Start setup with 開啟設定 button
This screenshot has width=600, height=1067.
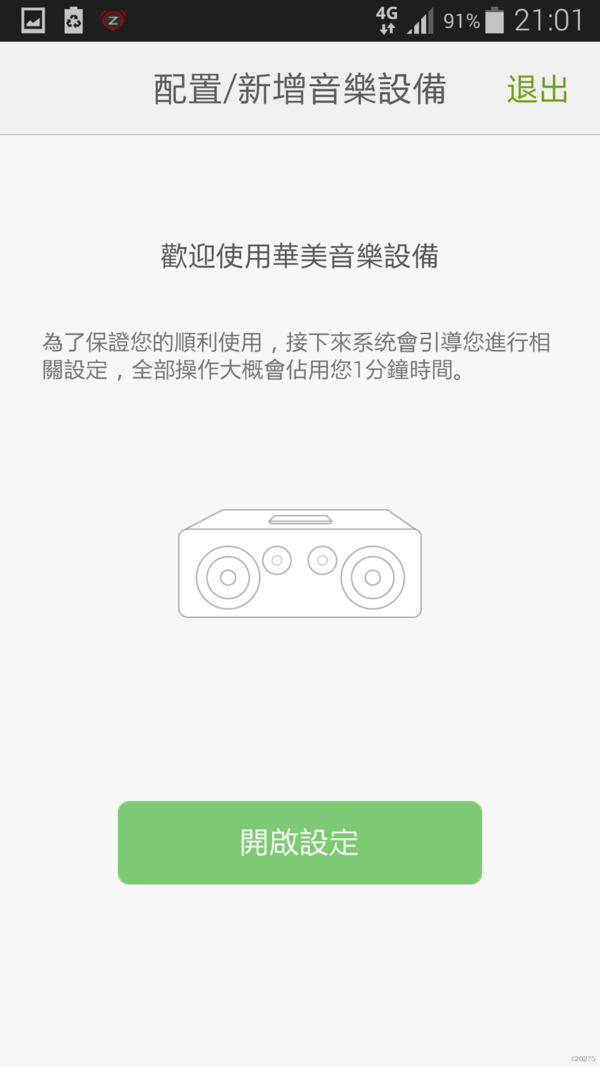click(300, 842)
